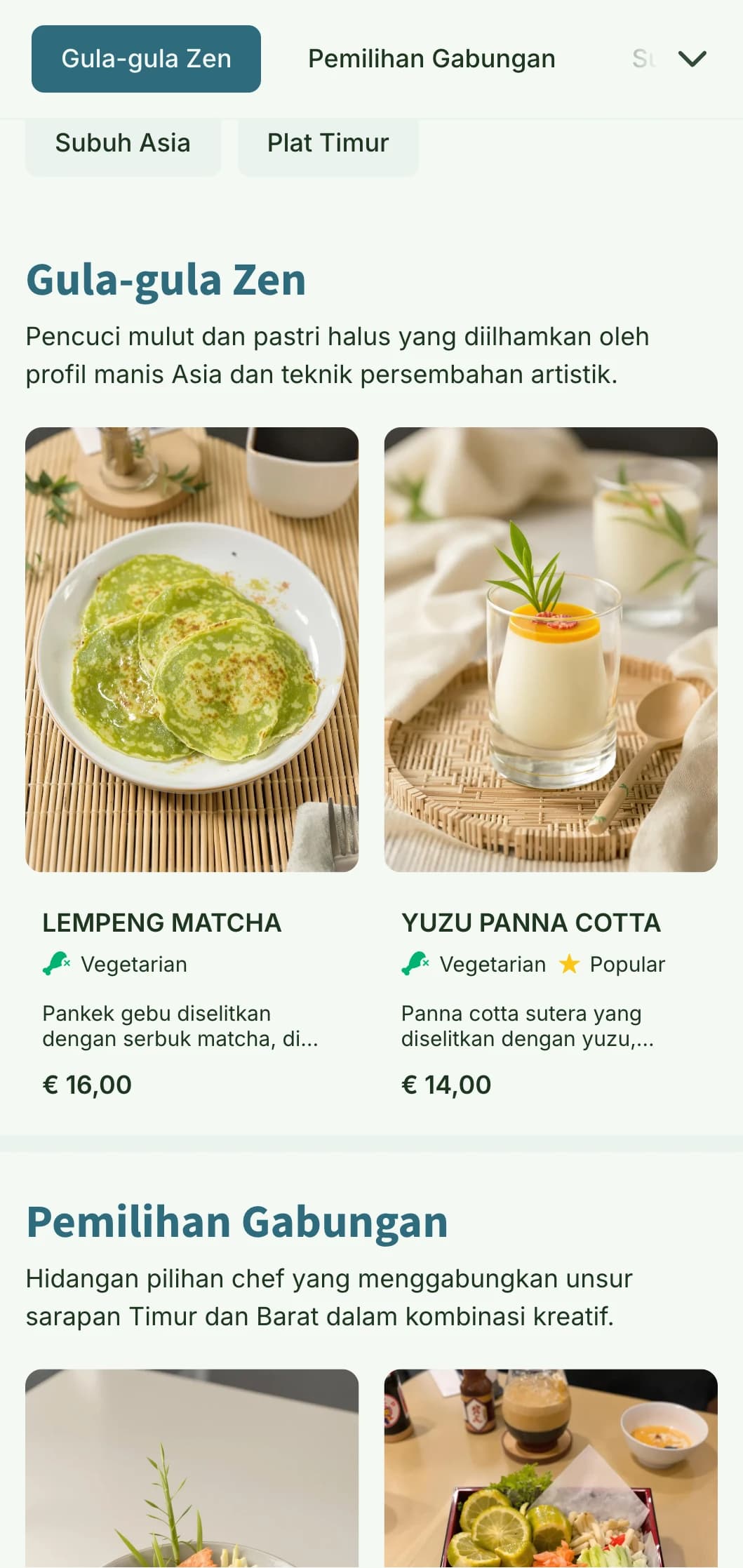Choose the Plat Timur chip
Viewport: 743px width, 1568px height.
328,144
